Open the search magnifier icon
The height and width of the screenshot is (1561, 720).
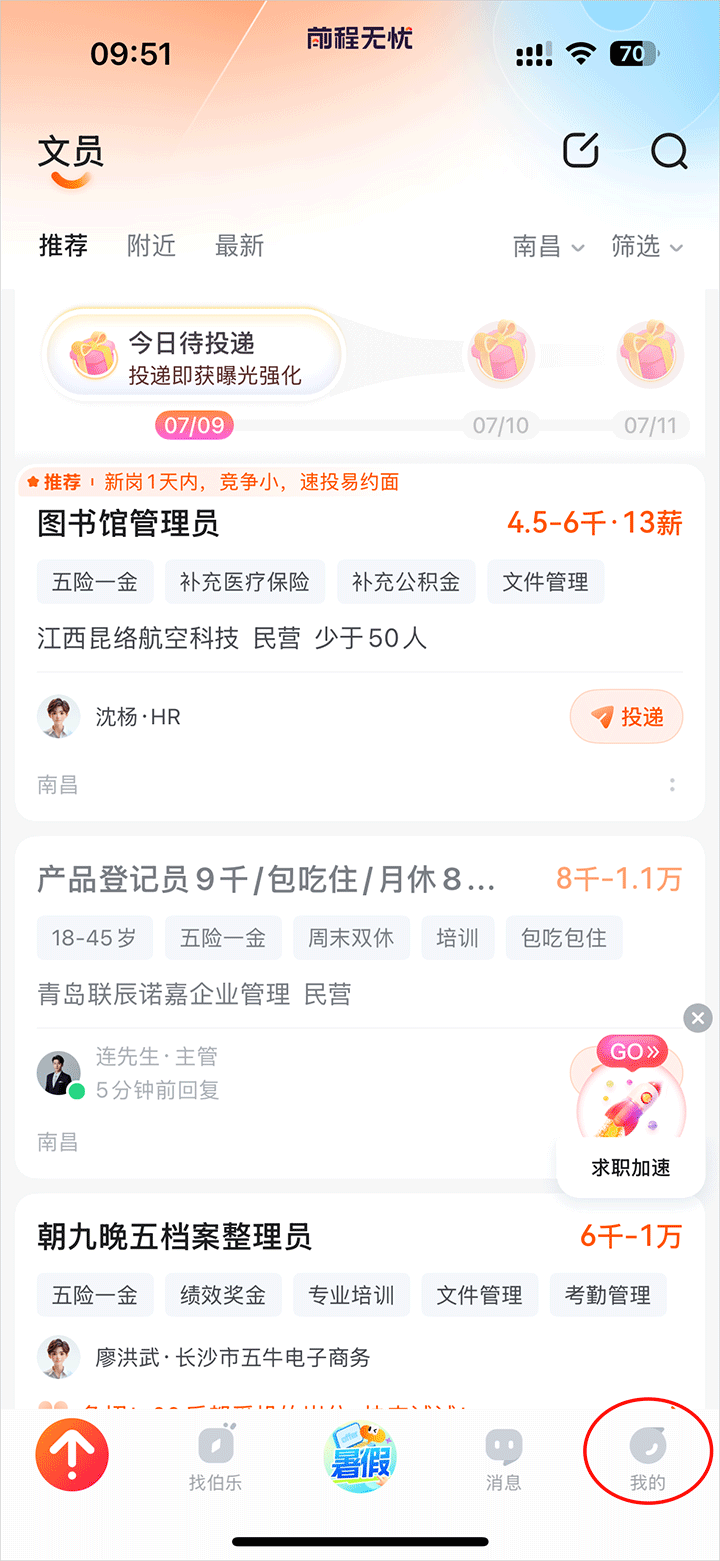click(669, 152)
